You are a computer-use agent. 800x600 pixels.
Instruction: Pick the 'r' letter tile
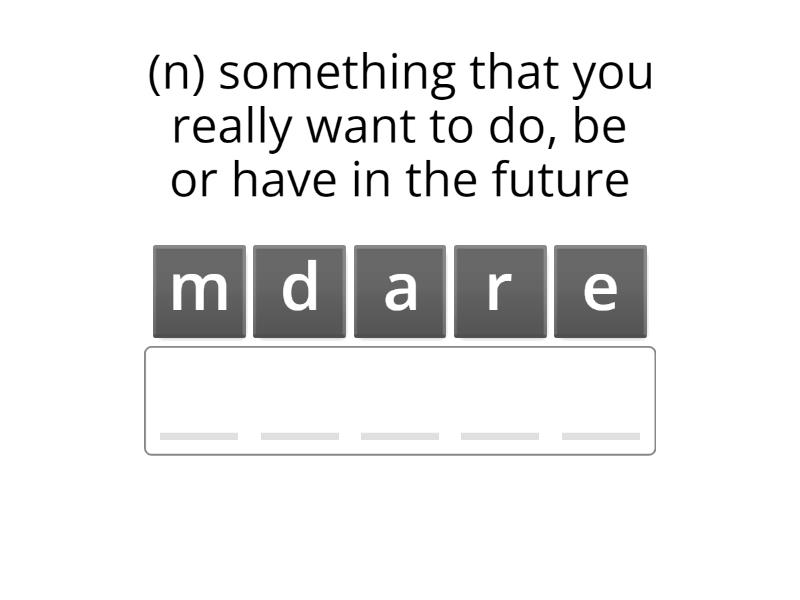tap(500, 291)
